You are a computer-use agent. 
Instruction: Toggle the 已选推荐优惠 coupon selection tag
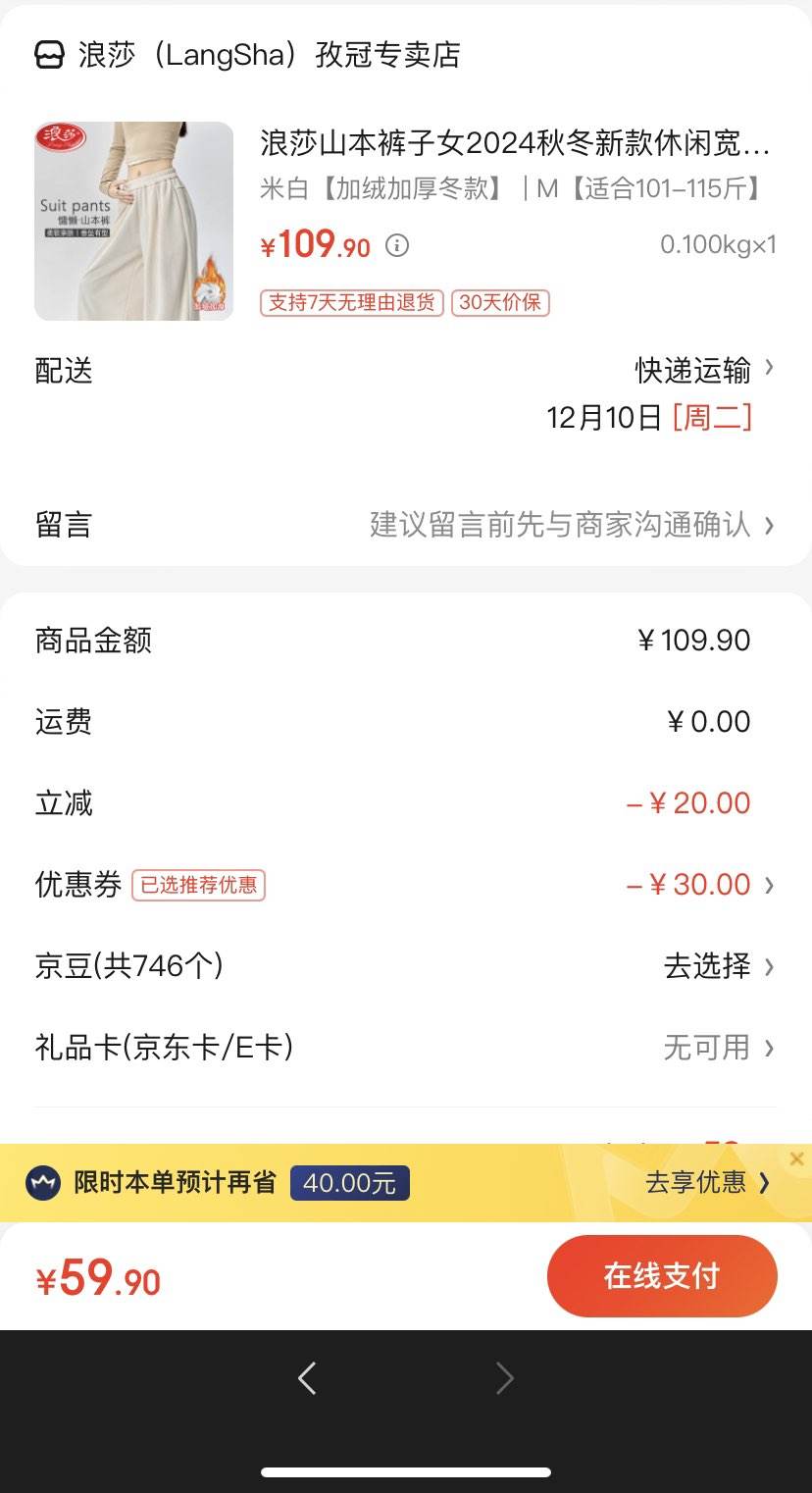point(198,886)
